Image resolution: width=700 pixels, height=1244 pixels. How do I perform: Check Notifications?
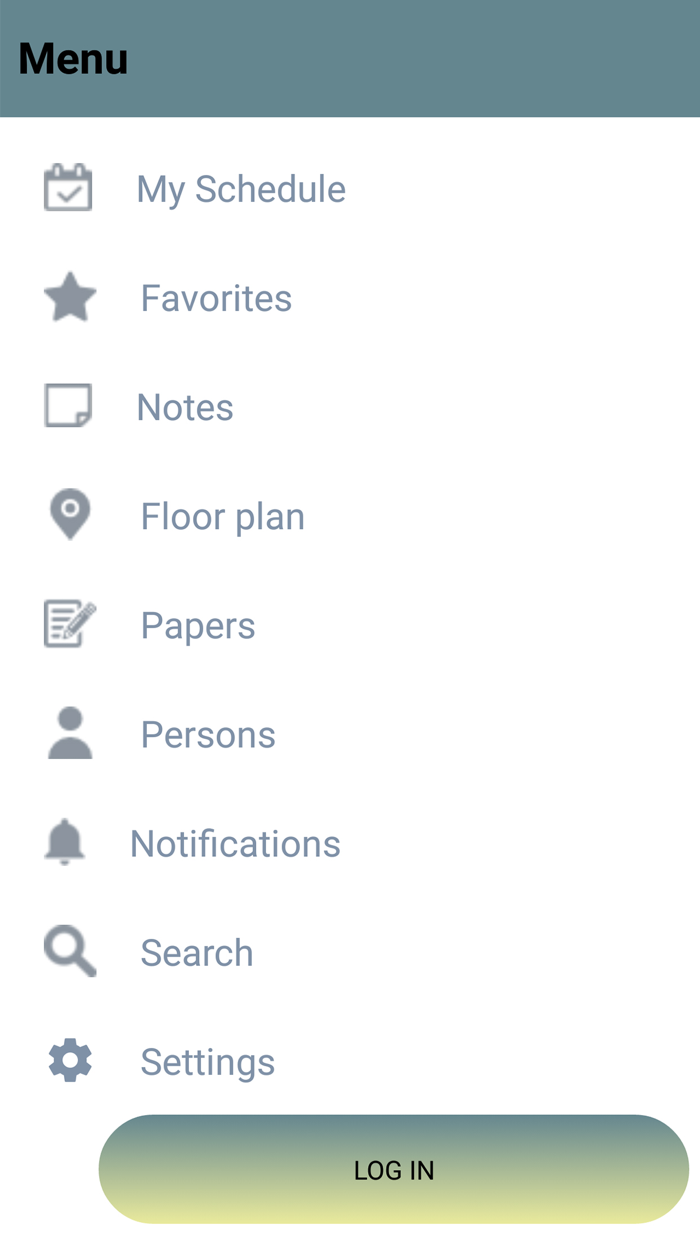[235, 844]
